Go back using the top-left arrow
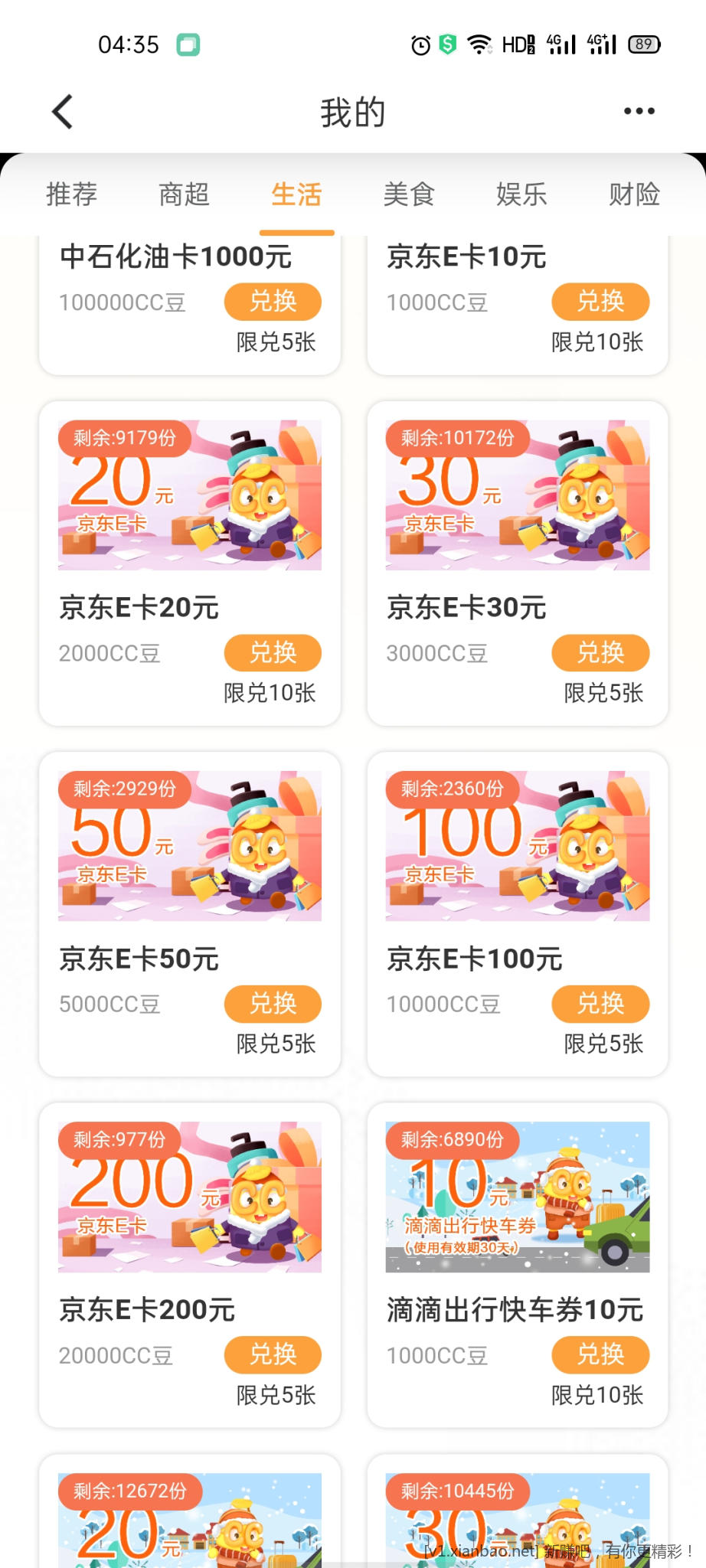Screen dimensions: 706x1568 click(63, 112)
